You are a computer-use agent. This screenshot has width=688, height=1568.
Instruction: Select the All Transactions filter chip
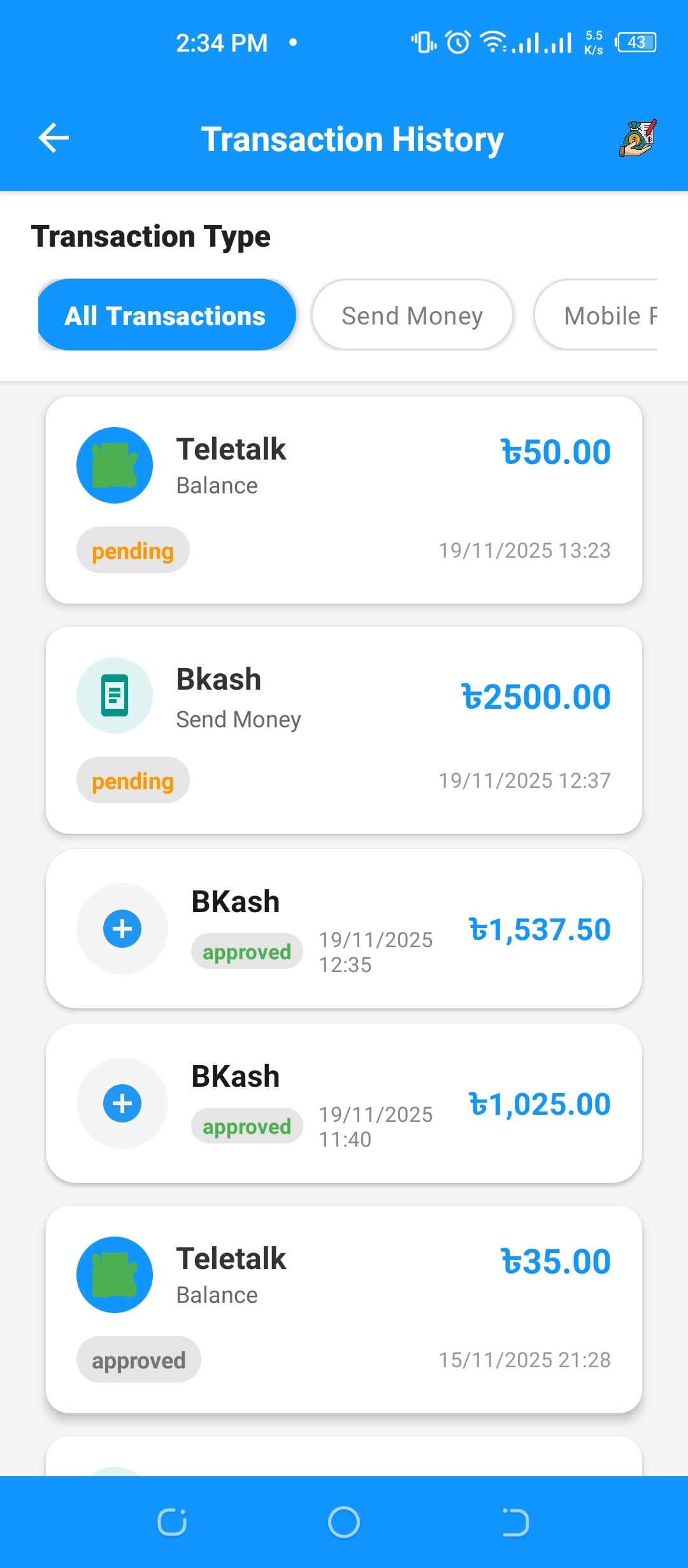pyautogui.click(x=167, y=316)
